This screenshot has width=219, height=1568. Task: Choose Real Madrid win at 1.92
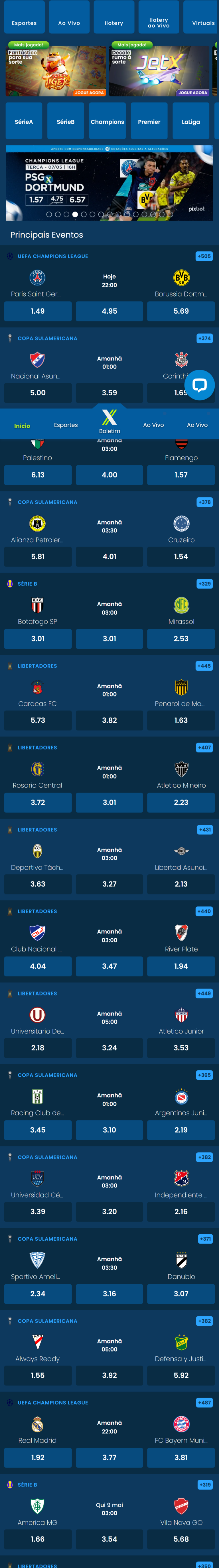pos(38,1457)
